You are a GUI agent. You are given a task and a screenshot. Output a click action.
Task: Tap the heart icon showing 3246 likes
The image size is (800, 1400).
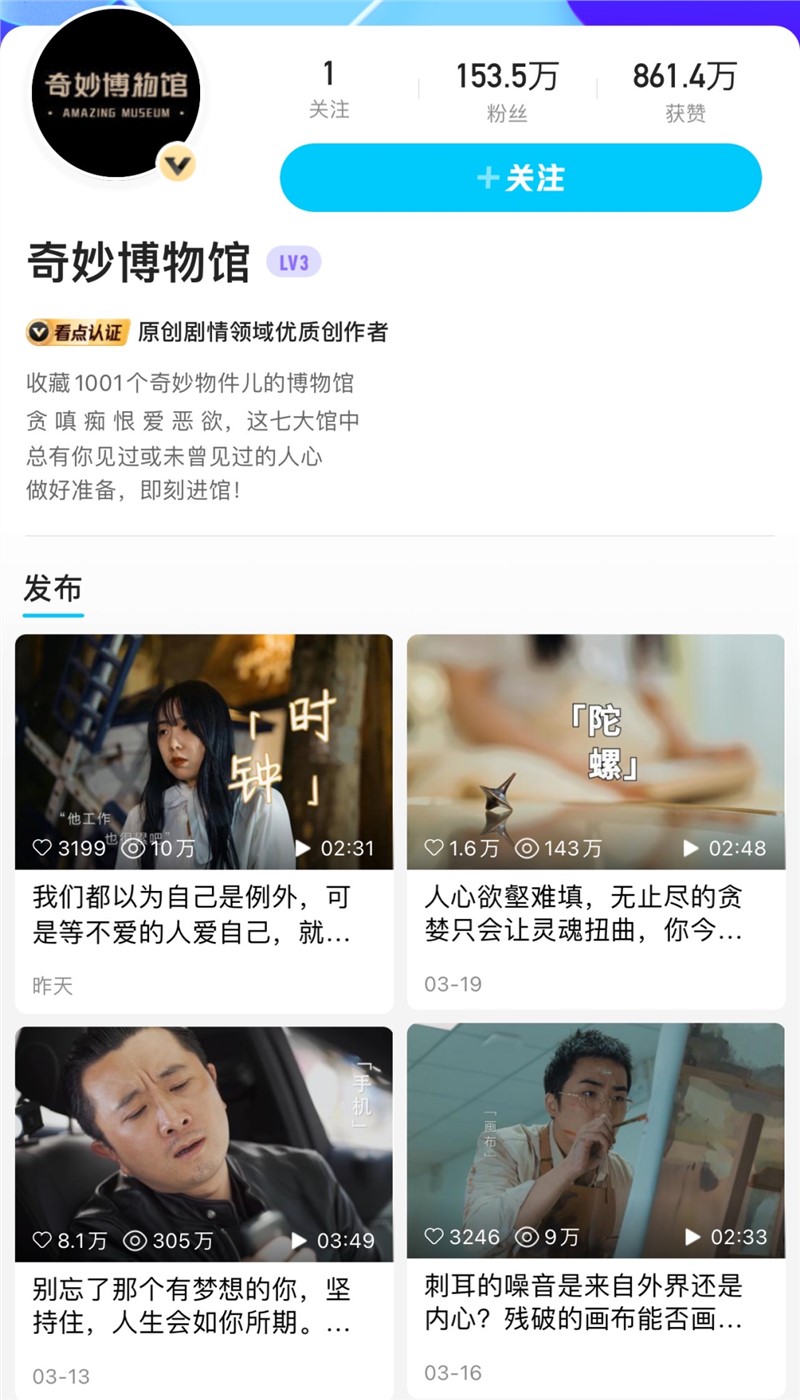coord(435,1238)
